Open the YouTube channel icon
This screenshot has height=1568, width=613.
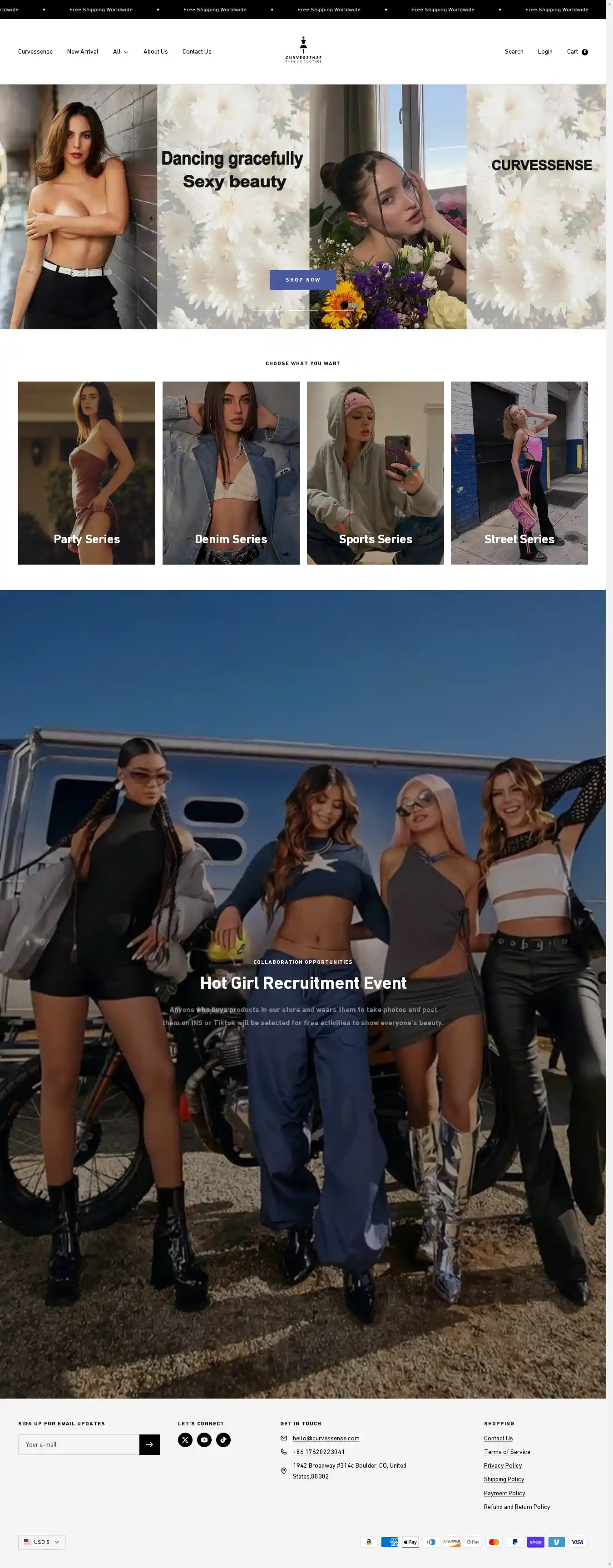(204, 1439)
